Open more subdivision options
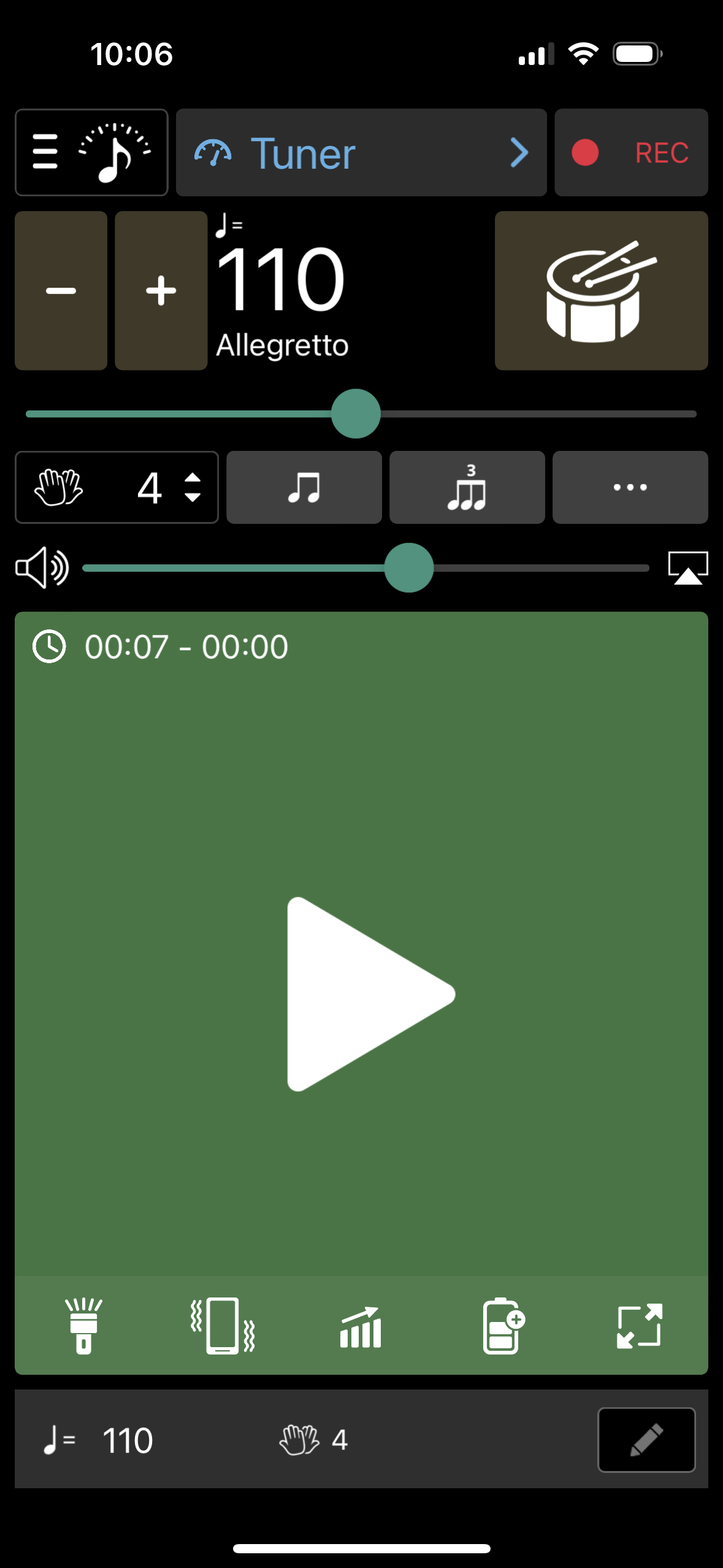The width and height of the screenshot is (723, 1568). pos(630,488)
